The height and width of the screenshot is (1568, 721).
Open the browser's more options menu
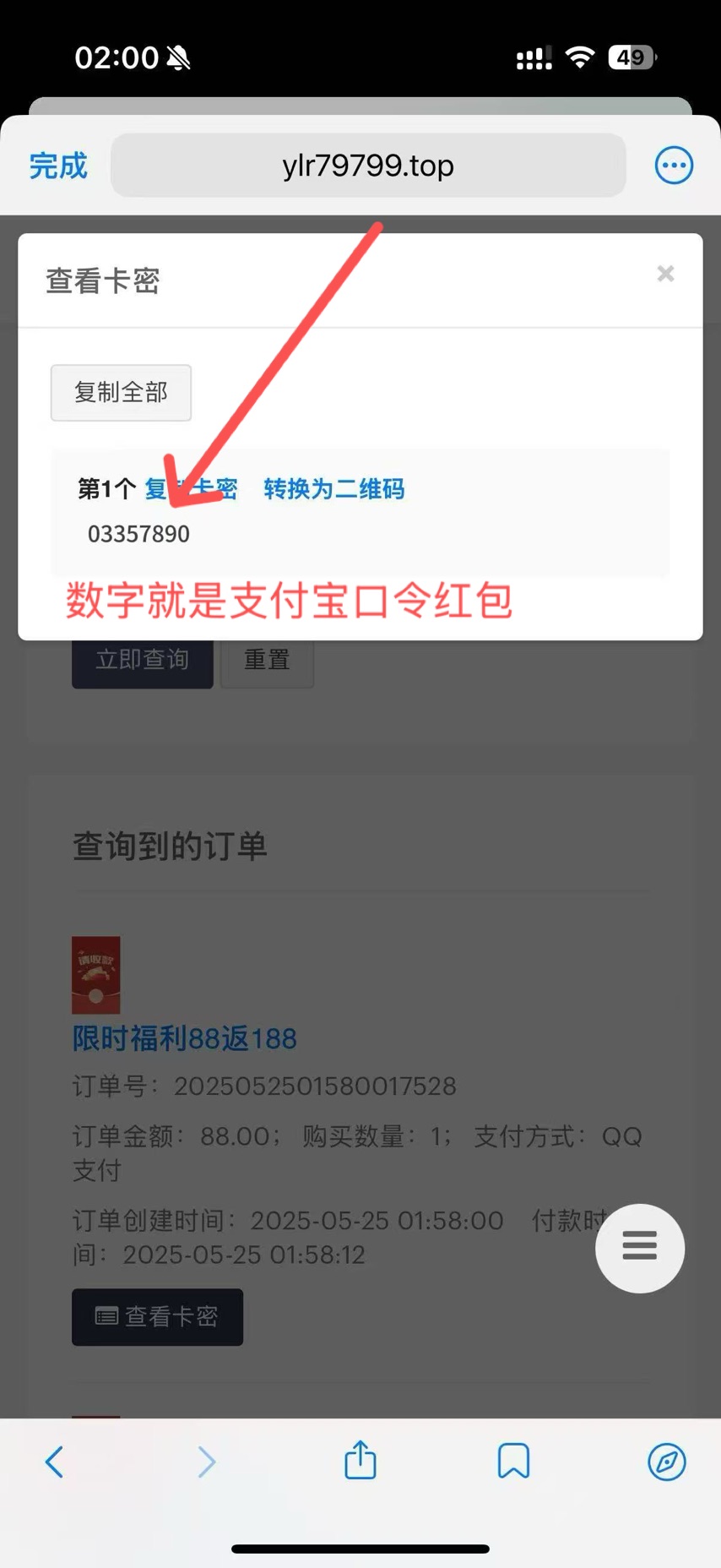tap(674, 166)
